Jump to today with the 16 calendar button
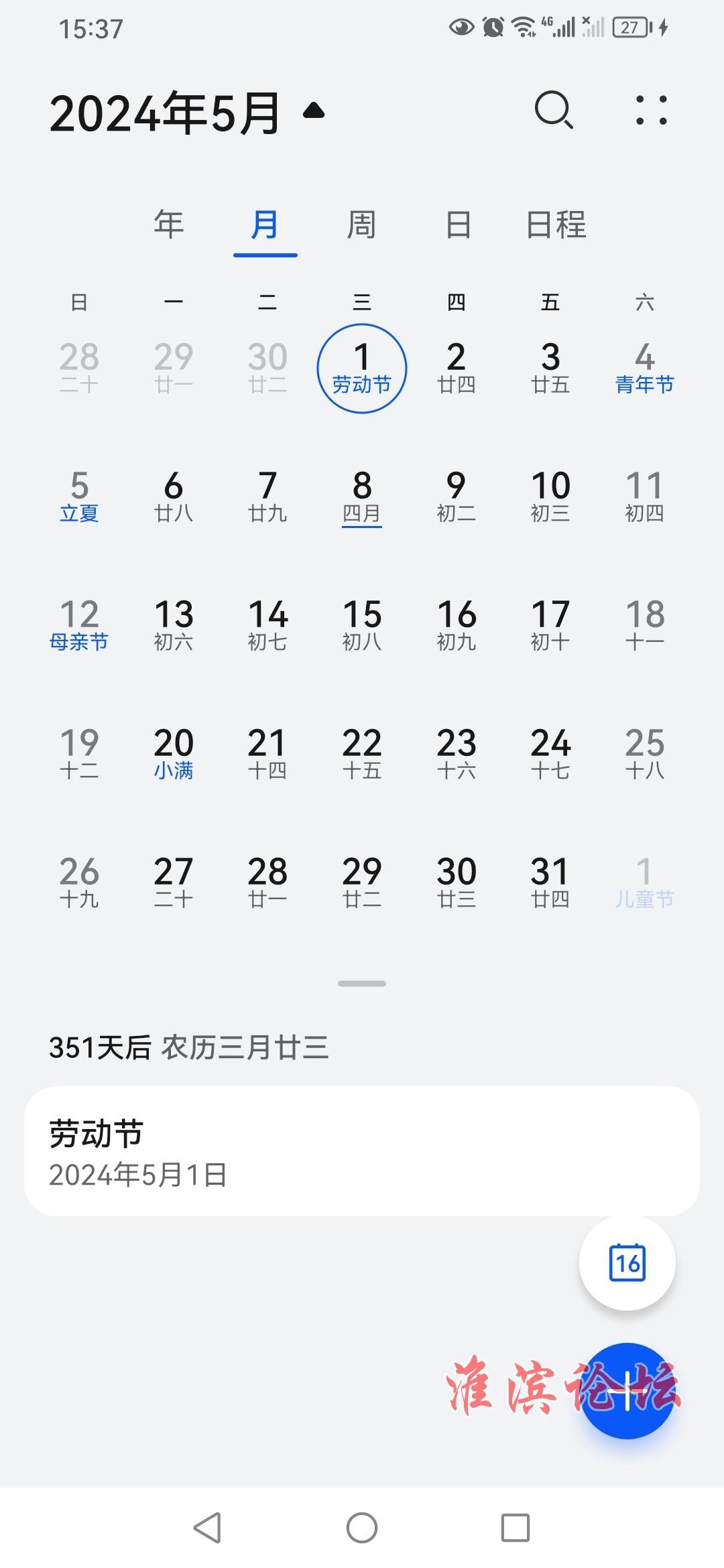This screenshot has width=724, height=1568. [x=627, y=1263]
